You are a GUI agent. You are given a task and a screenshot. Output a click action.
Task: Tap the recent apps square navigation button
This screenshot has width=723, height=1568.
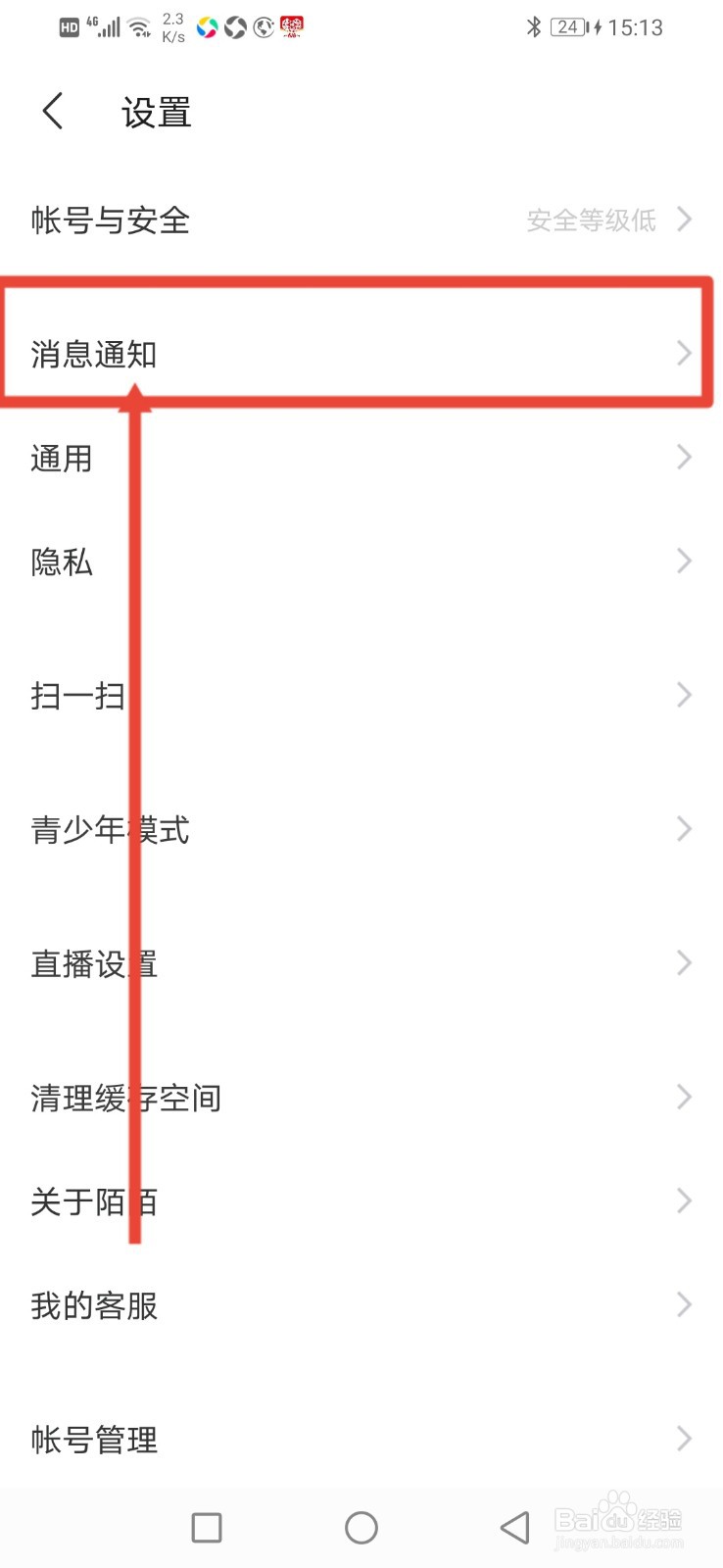click(205, 1527)
